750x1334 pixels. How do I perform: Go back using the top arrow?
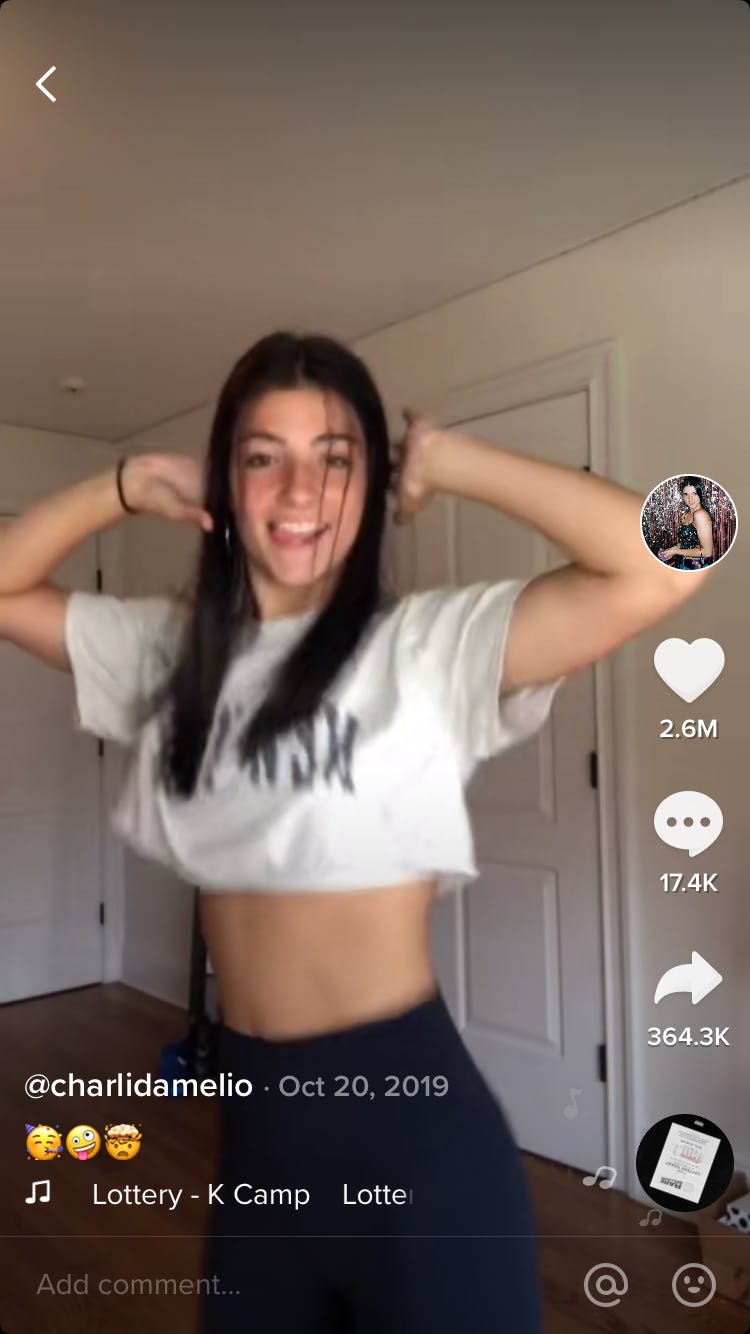(x=46, y=85)
